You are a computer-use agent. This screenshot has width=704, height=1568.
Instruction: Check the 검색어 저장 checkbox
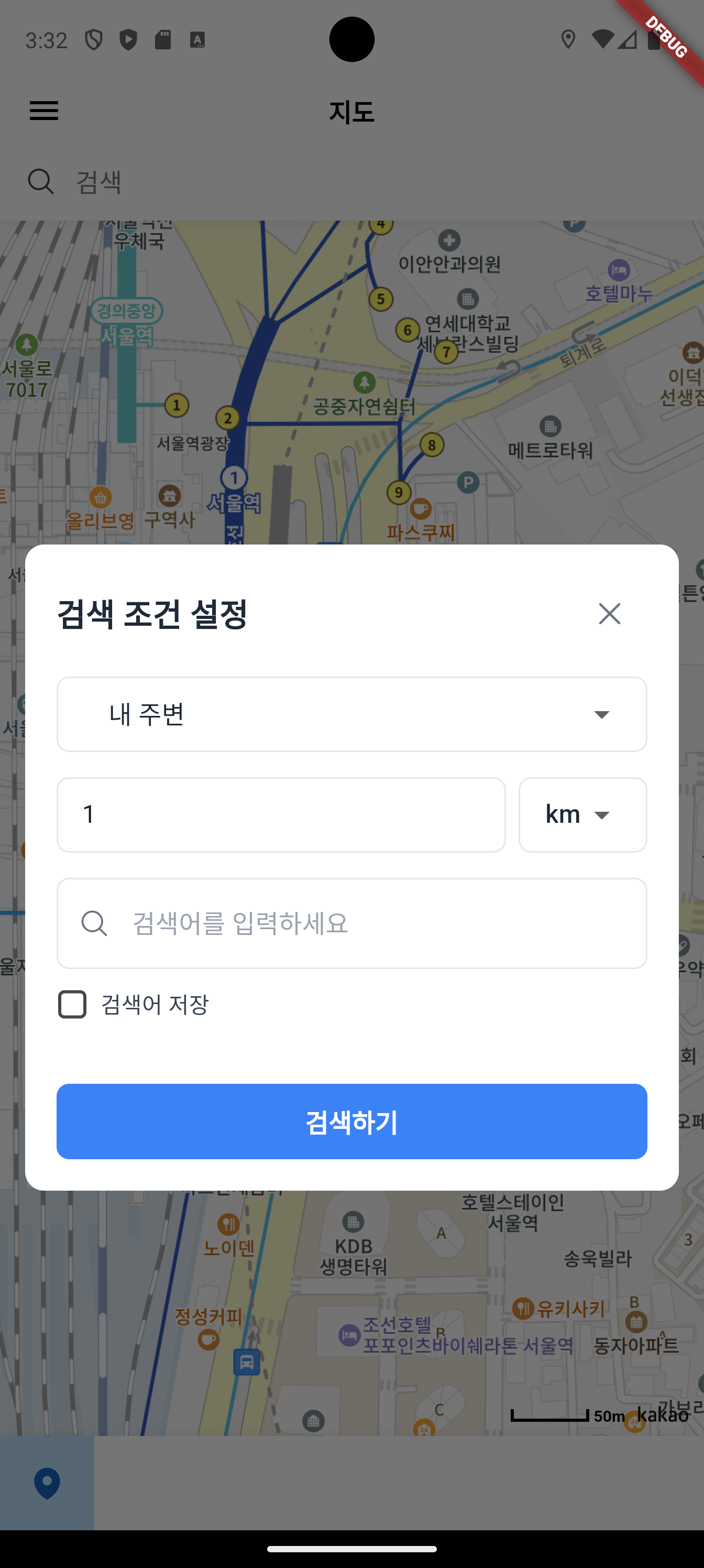tap(72, 1004)
